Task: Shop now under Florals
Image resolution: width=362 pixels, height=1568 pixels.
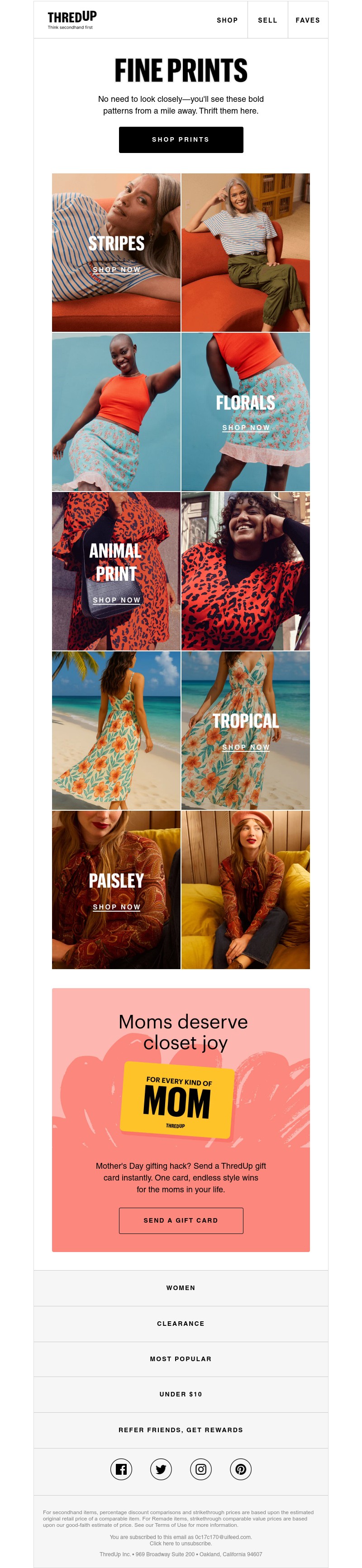Action: click(245, 428)
